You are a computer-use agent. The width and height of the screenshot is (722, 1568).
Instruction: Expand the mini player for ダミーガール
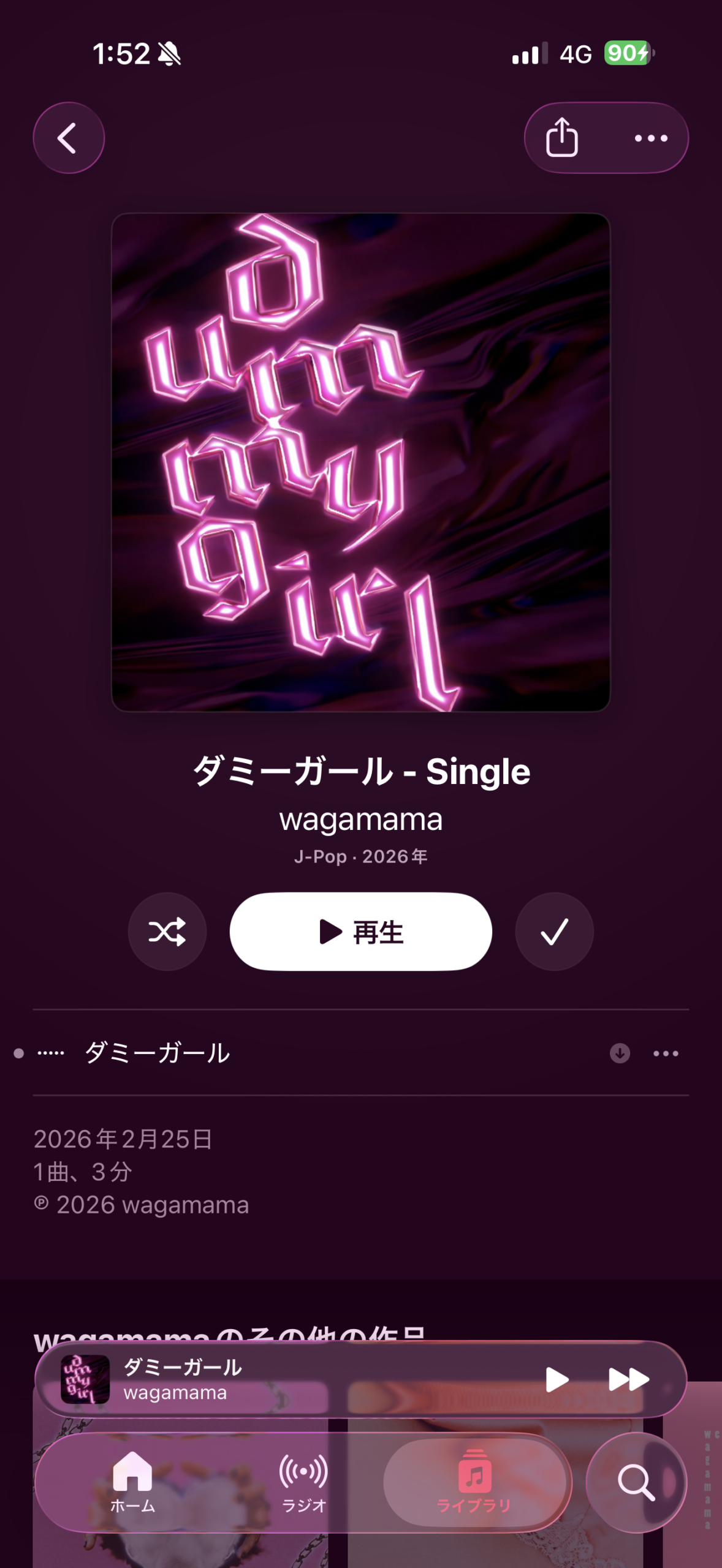pos(276,1379)
